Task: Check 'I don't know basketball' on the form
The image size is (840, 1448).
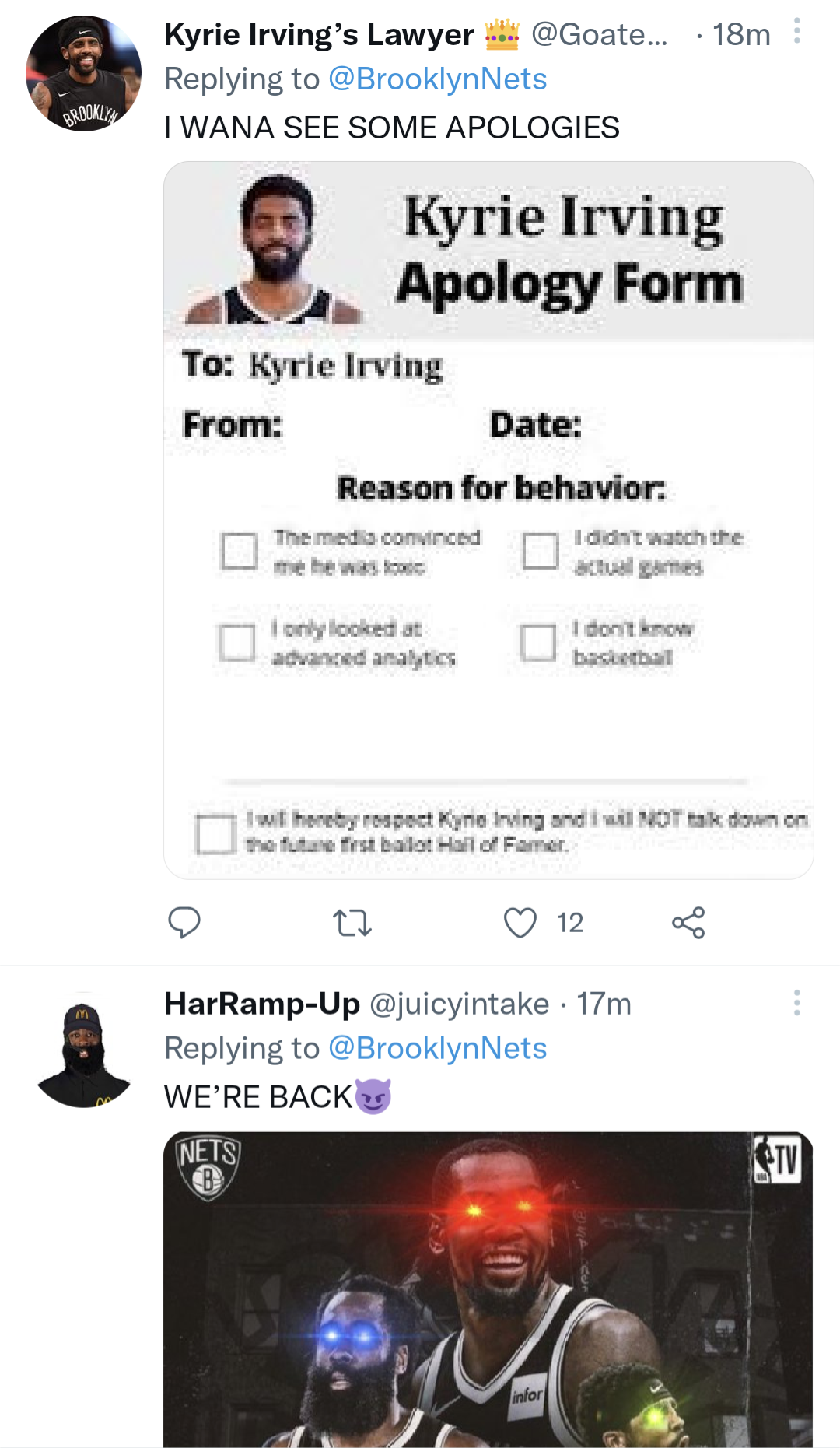Action: point(537,642)
